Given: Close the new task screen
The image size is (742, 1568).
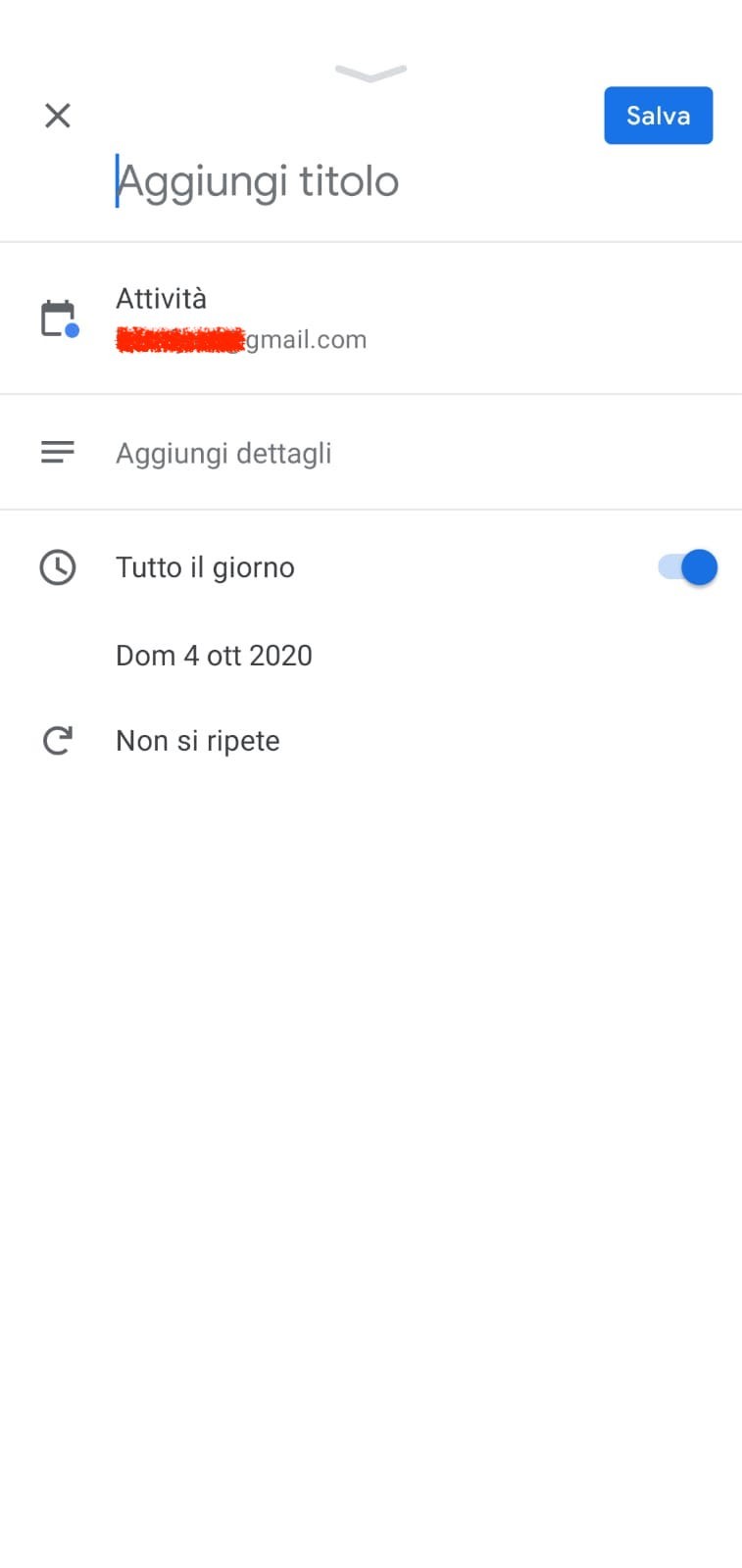Looking at the screenshot, I should click(58, 116).
